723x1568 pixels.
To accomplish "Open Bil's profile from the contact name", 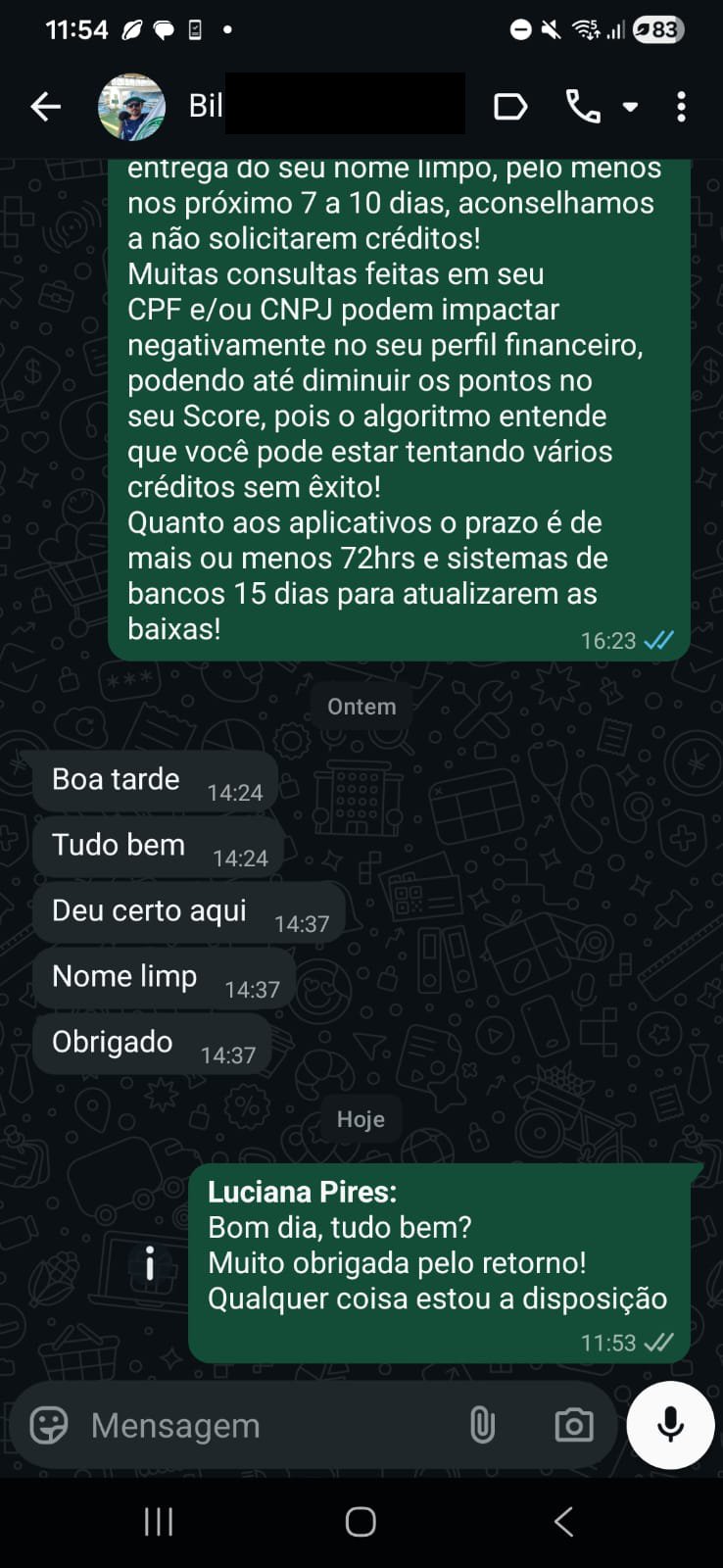I will click(206, 106).
